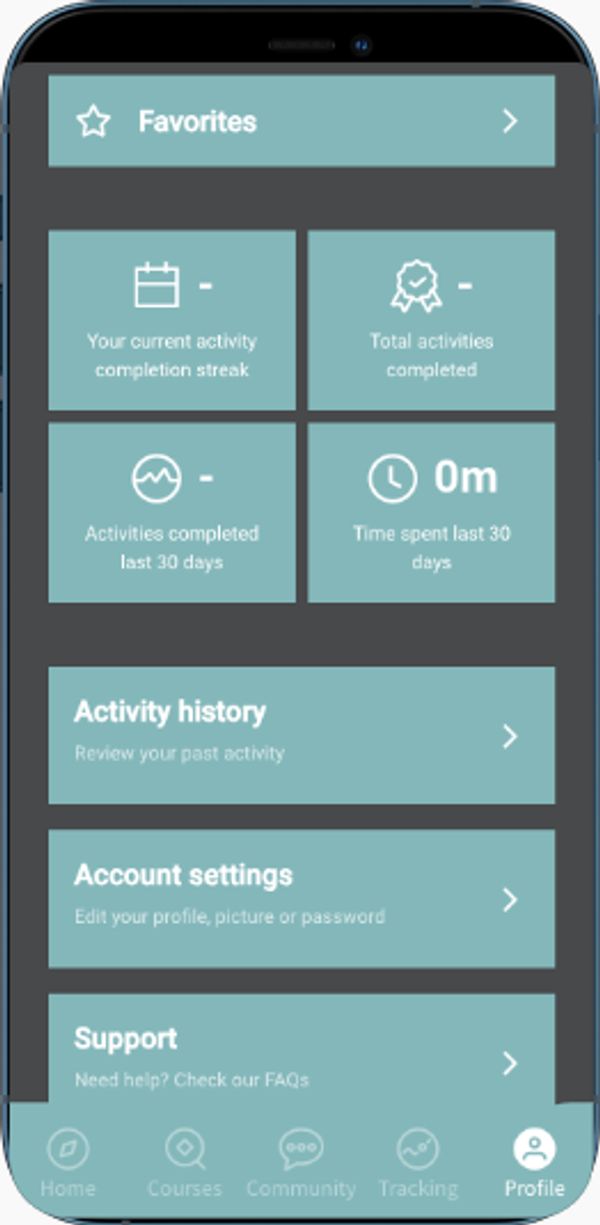This screenshot has width=600, height=1225.
Task: Go to the Courses tab
Action: (x=184, y=1163)
